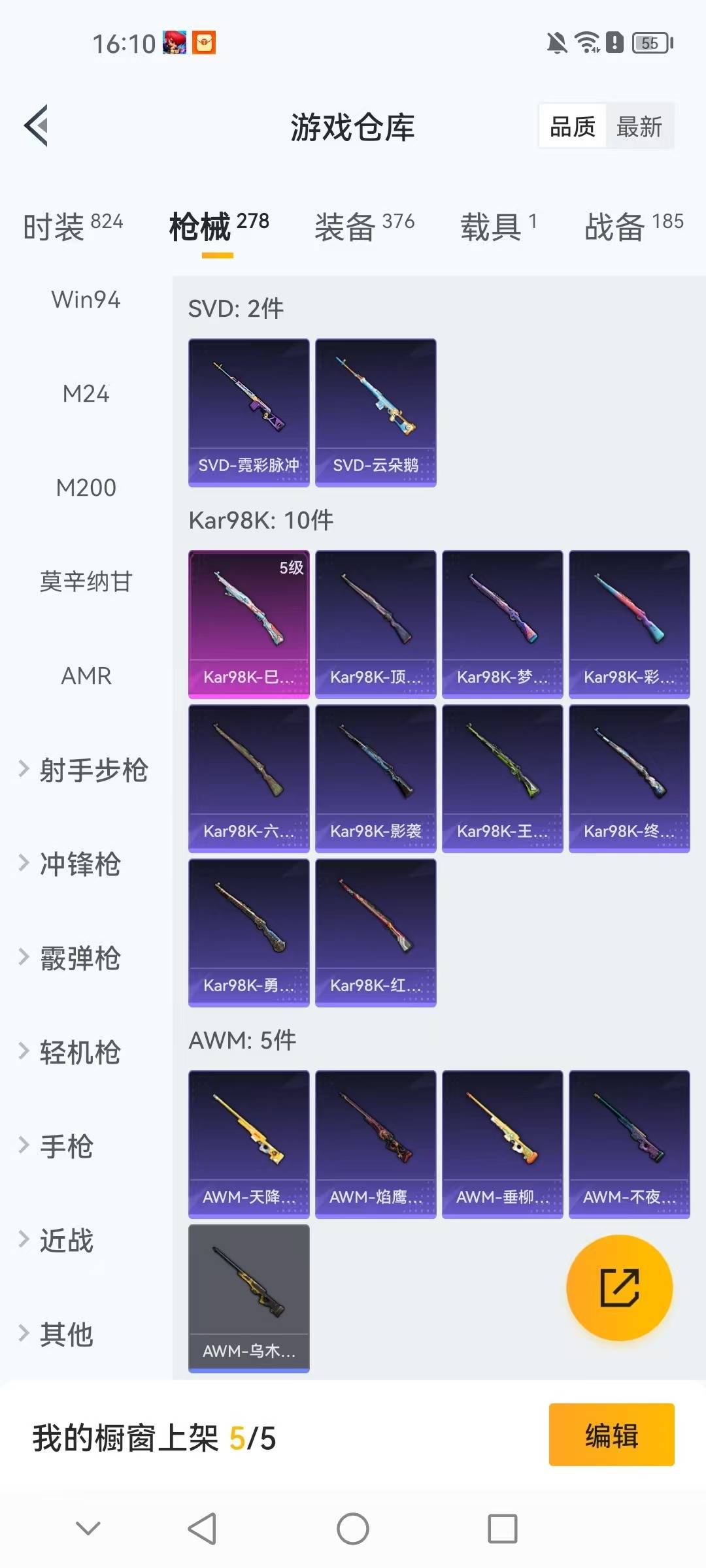Tap the back arrow at the top left

pos(37,126)
